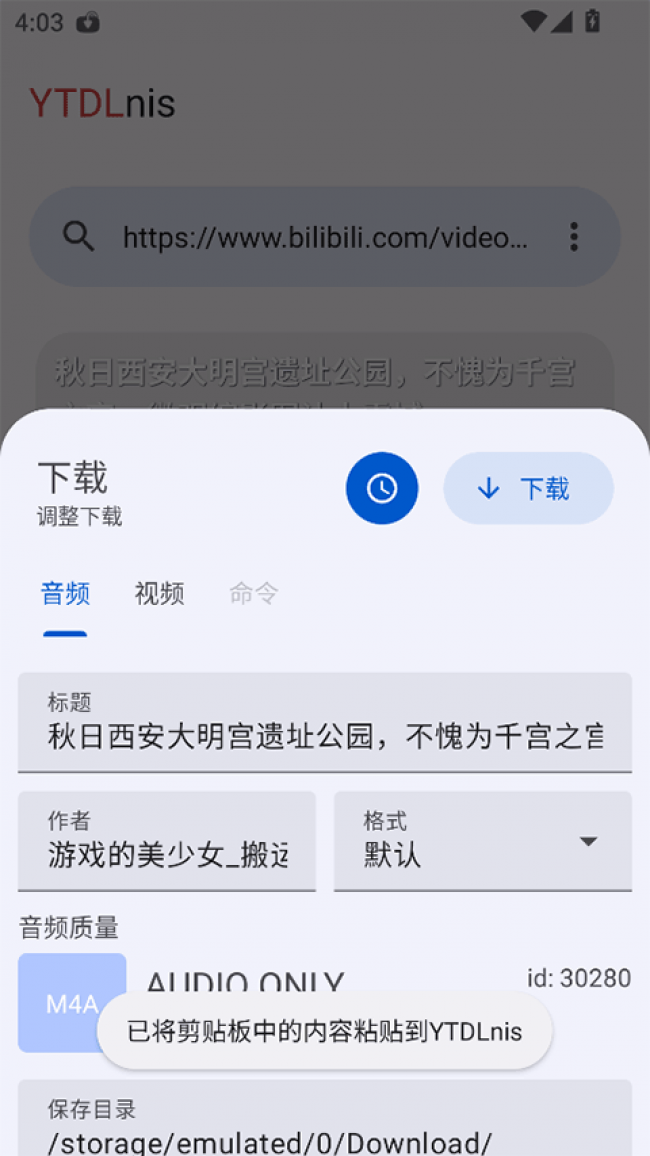This screenshot has height=1156, width=650.
Task: Select the M4A audio only quality card
Action: click(x=72, y=974)
